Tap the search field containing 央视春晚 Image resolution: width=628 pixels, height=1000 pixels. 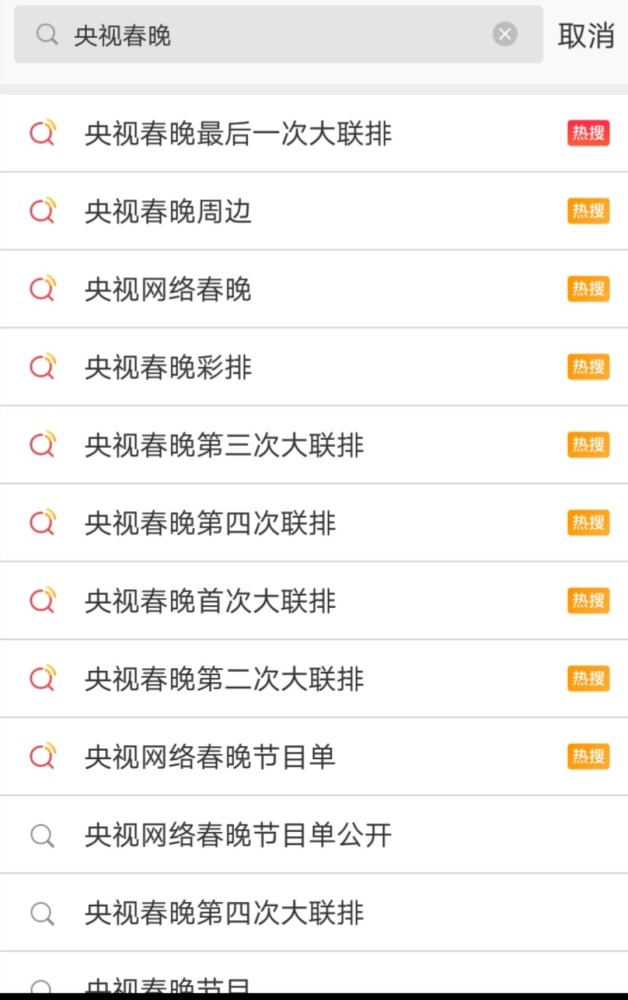click(x=270, y=35)
